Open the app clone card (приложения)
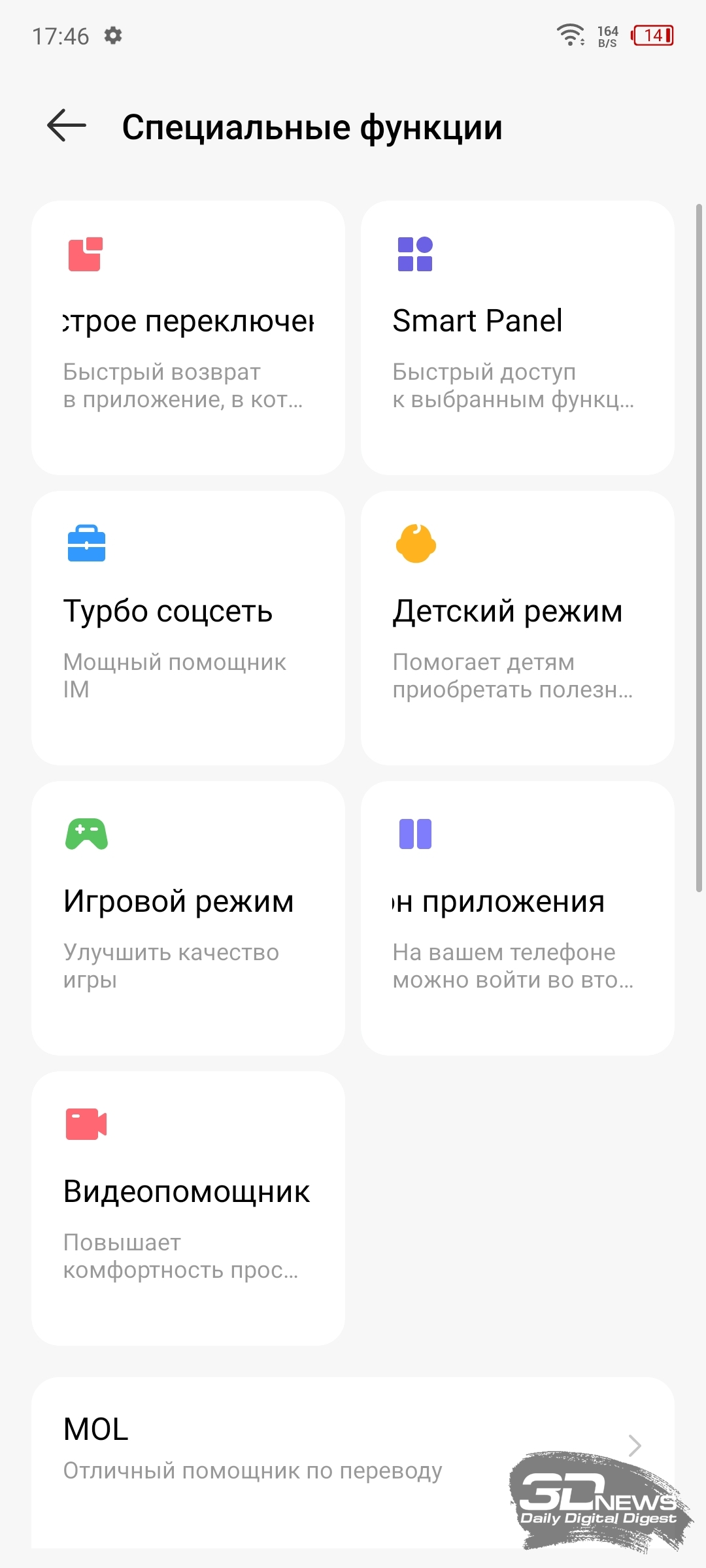This screenshot has height=1568, width=706. (518, 918)
